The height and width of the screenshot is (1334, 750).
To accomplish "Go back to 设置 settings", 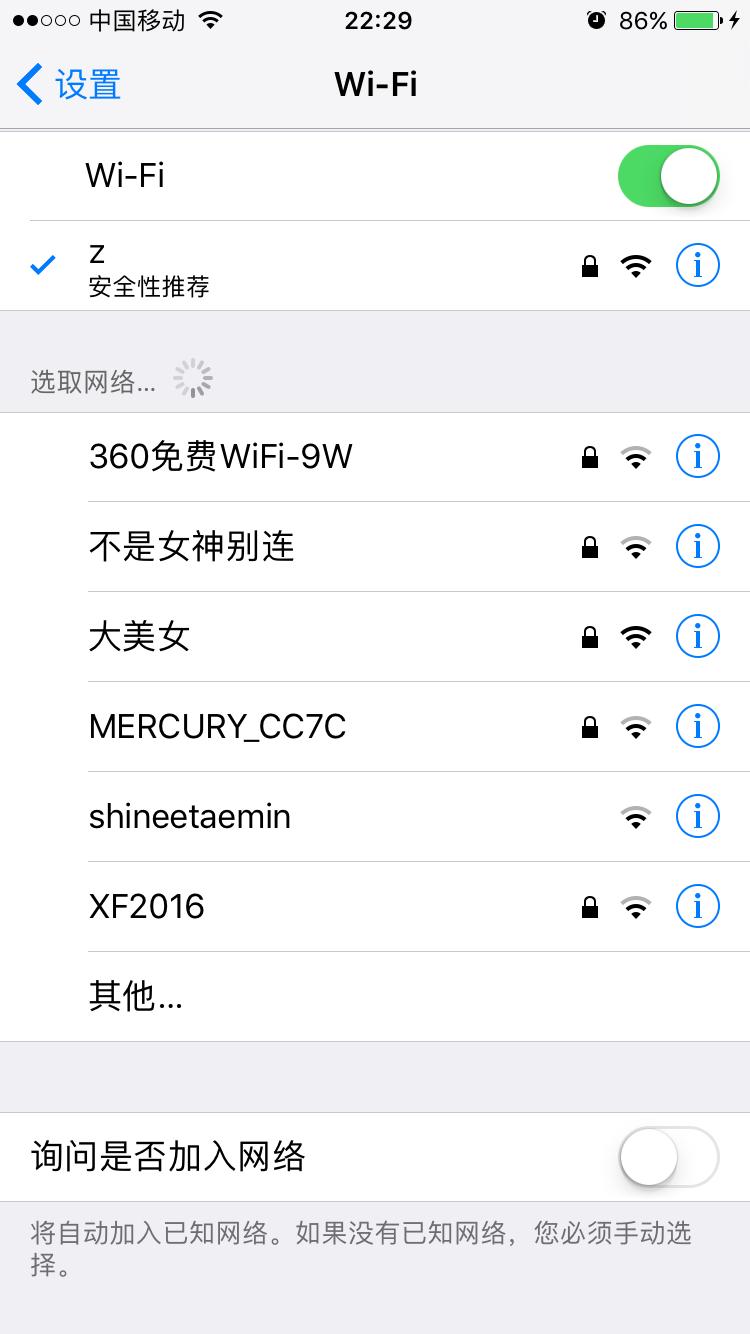I will coord(67,85).
